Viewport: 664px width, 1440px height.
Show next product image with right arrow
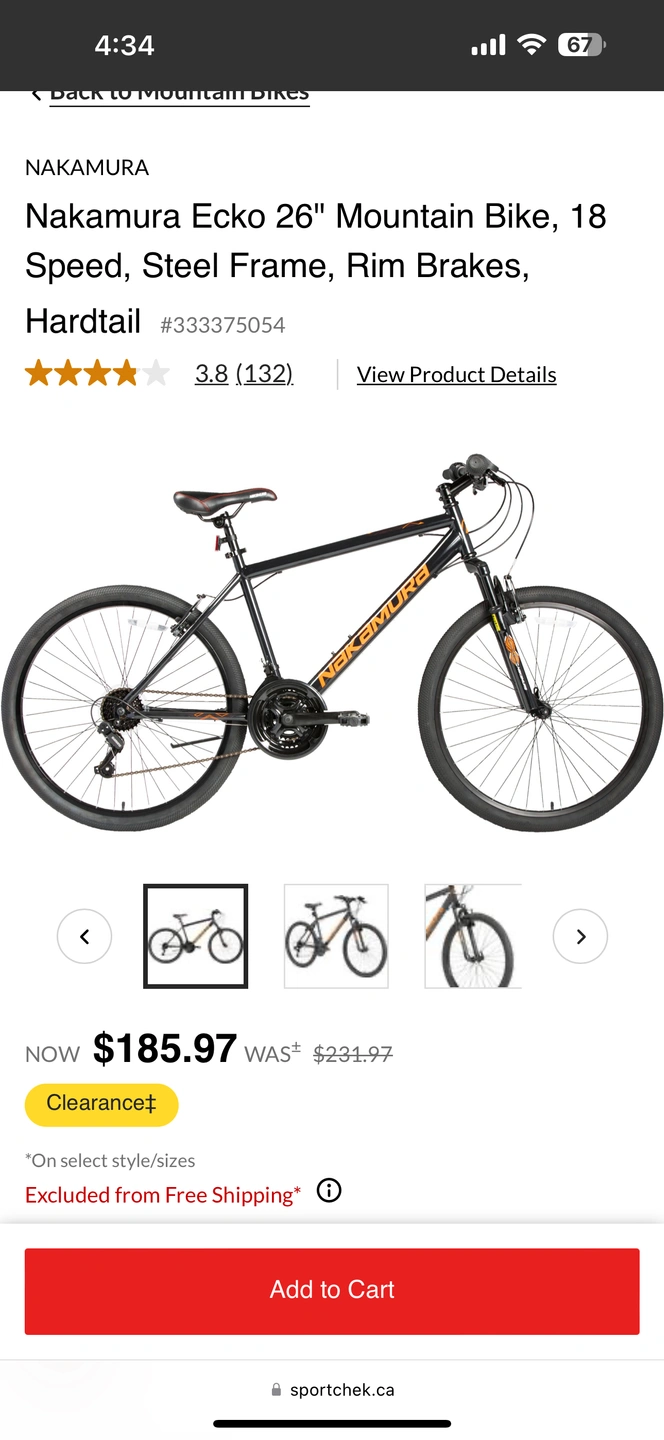pos(580,937)
